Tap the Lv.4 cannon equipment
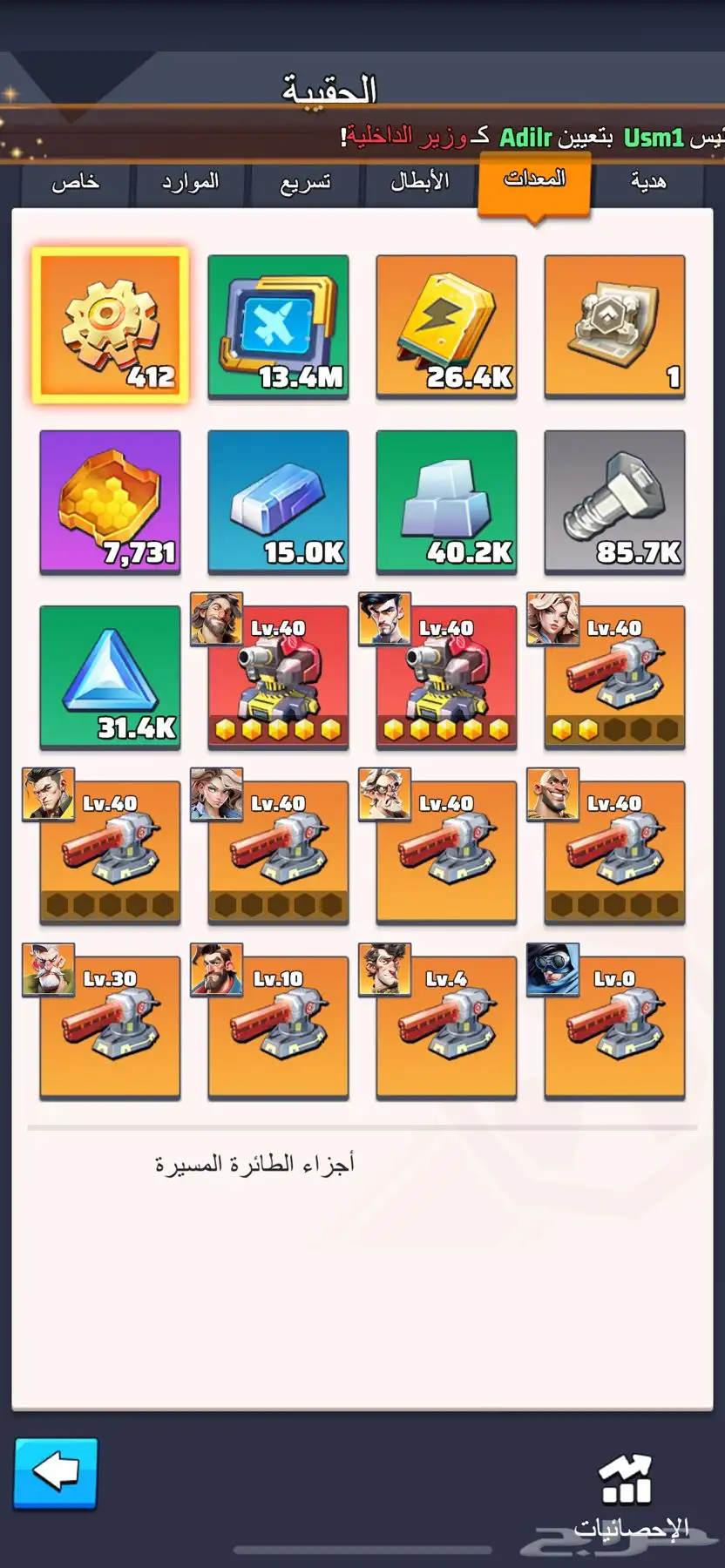This screenshot has width=725, height=1568. pyautogui.click(x=446, y=1028)
